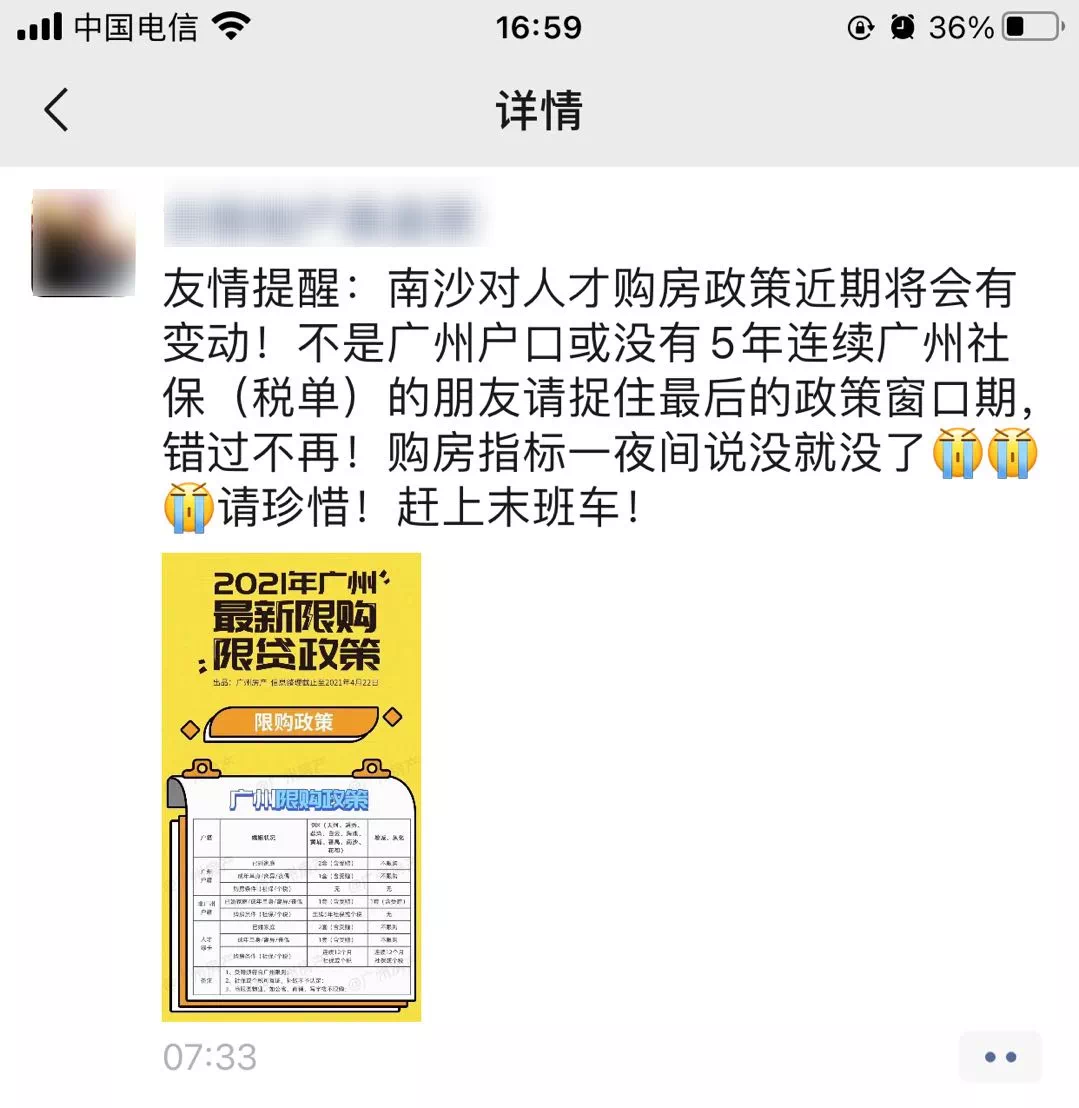Open the poster's blurred nickname
The width and height of the screenshot is (1079, 1108).
322,215
